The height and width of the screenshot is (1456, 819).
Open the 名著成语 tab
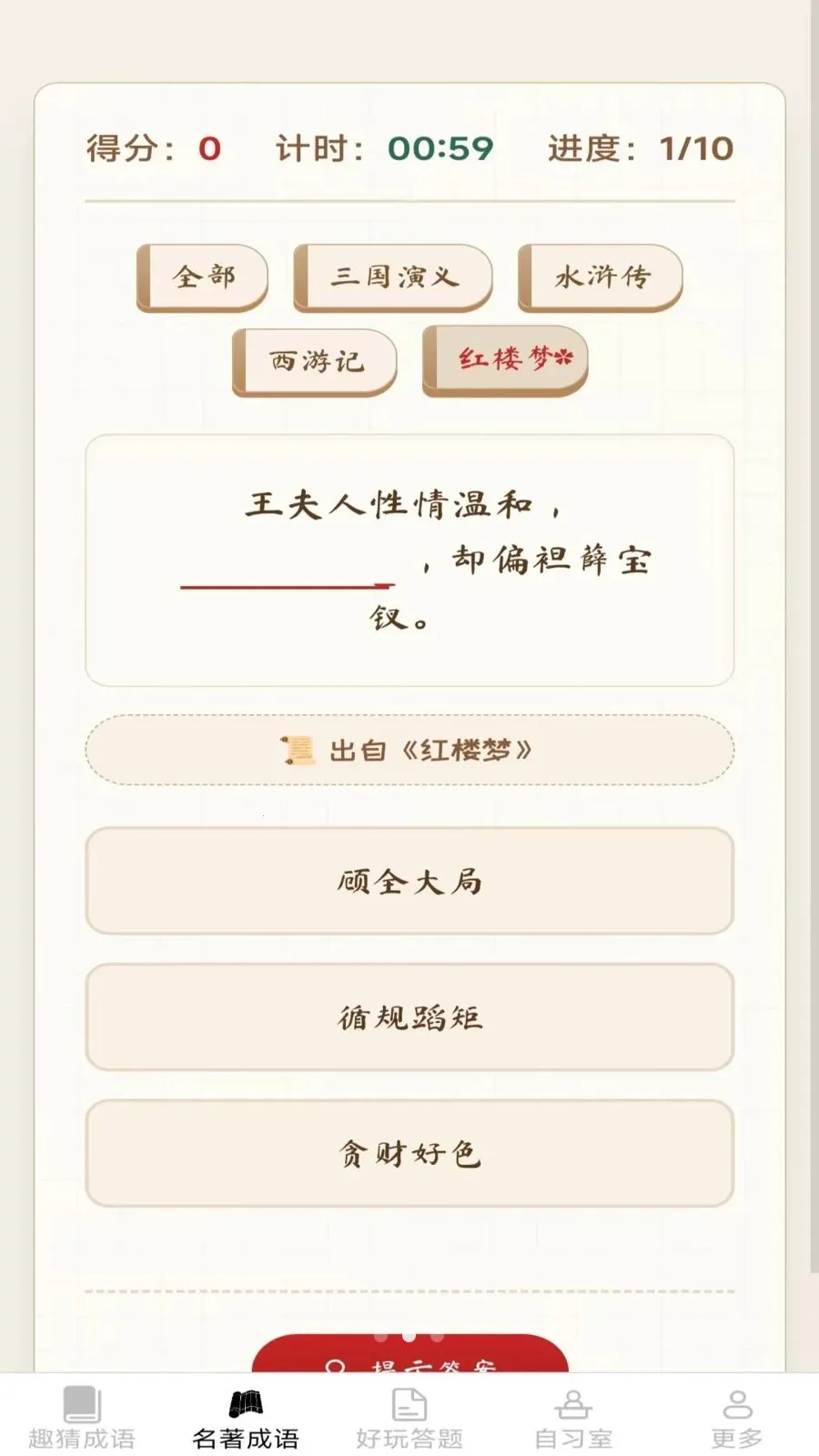point(246,1418)
